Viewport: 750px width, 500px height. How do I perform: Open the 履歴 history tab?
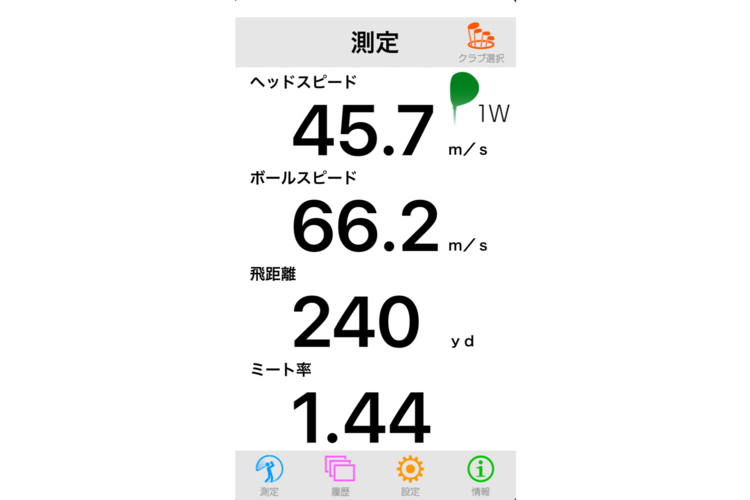tap(340, 474)
